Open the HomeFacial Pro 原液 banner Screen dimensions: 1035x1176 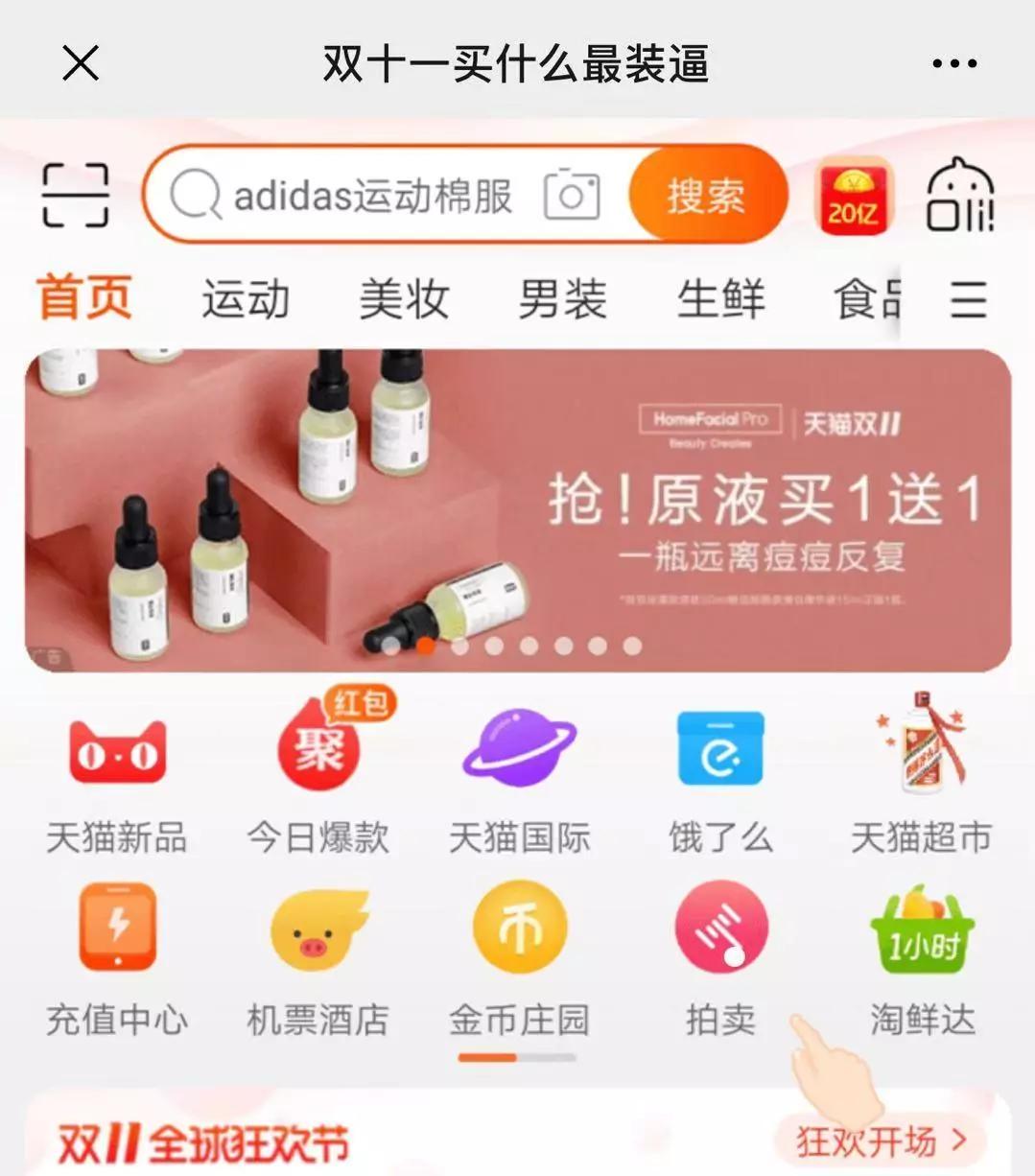tap(518, 510)
